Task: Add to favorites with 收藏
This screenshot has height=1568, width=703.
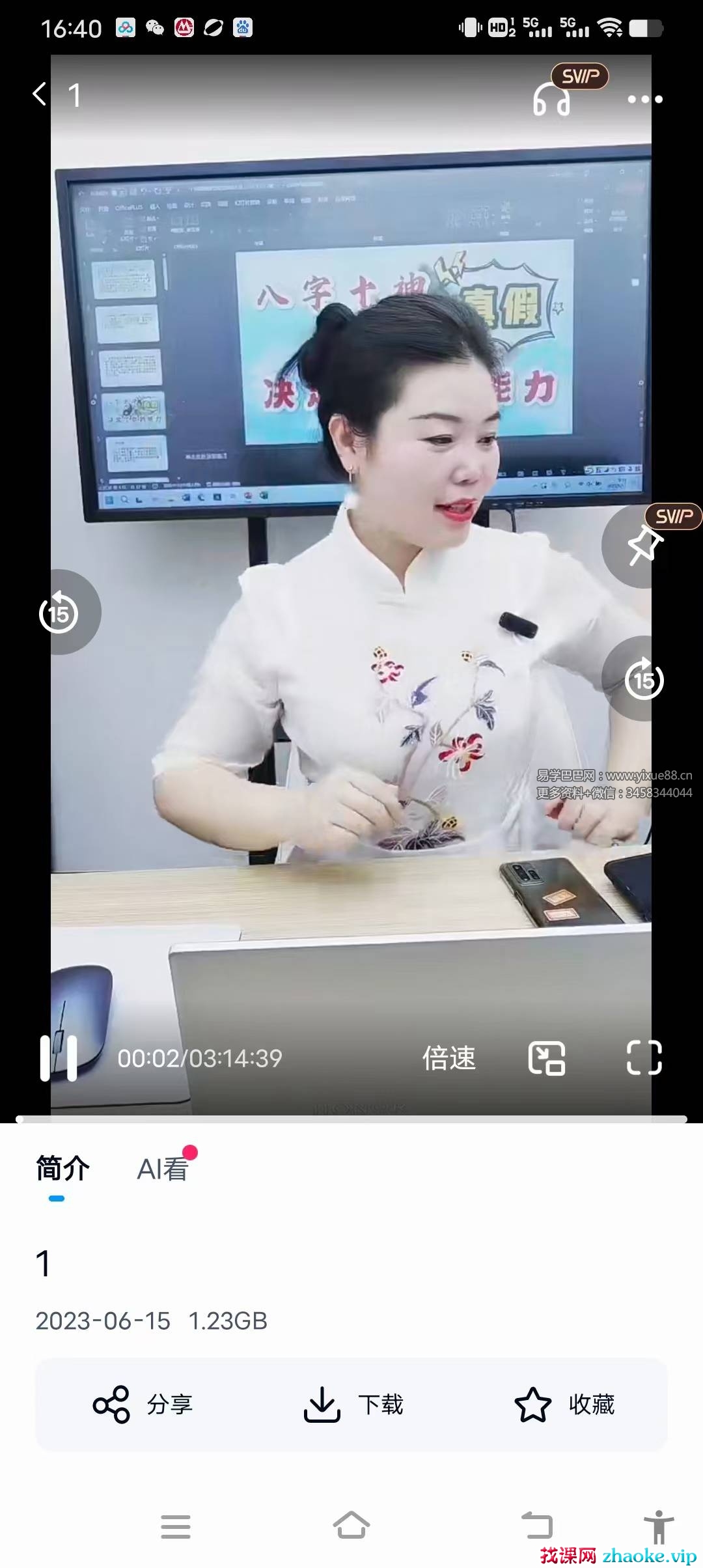Action: click(x=564, y=1405)
